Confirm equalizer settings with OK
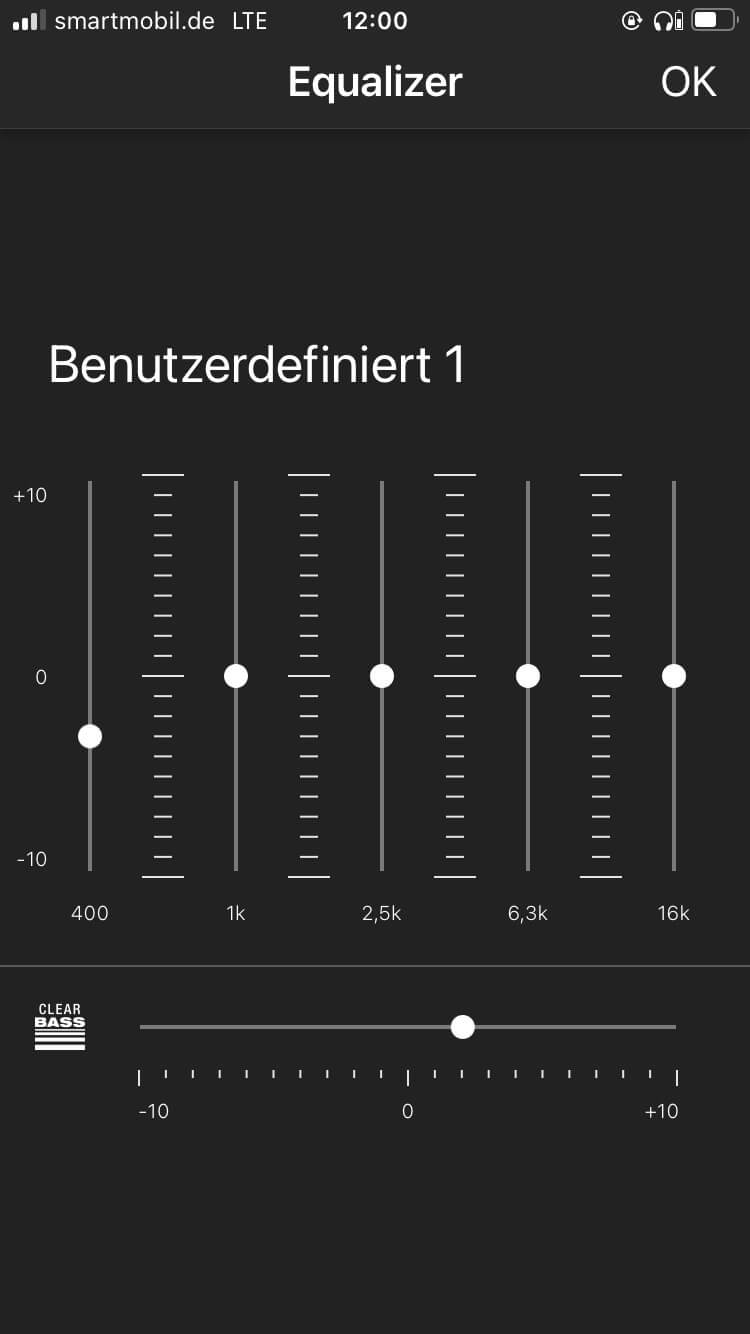This screenshot has height=1334, width=750. pos(688,82)
